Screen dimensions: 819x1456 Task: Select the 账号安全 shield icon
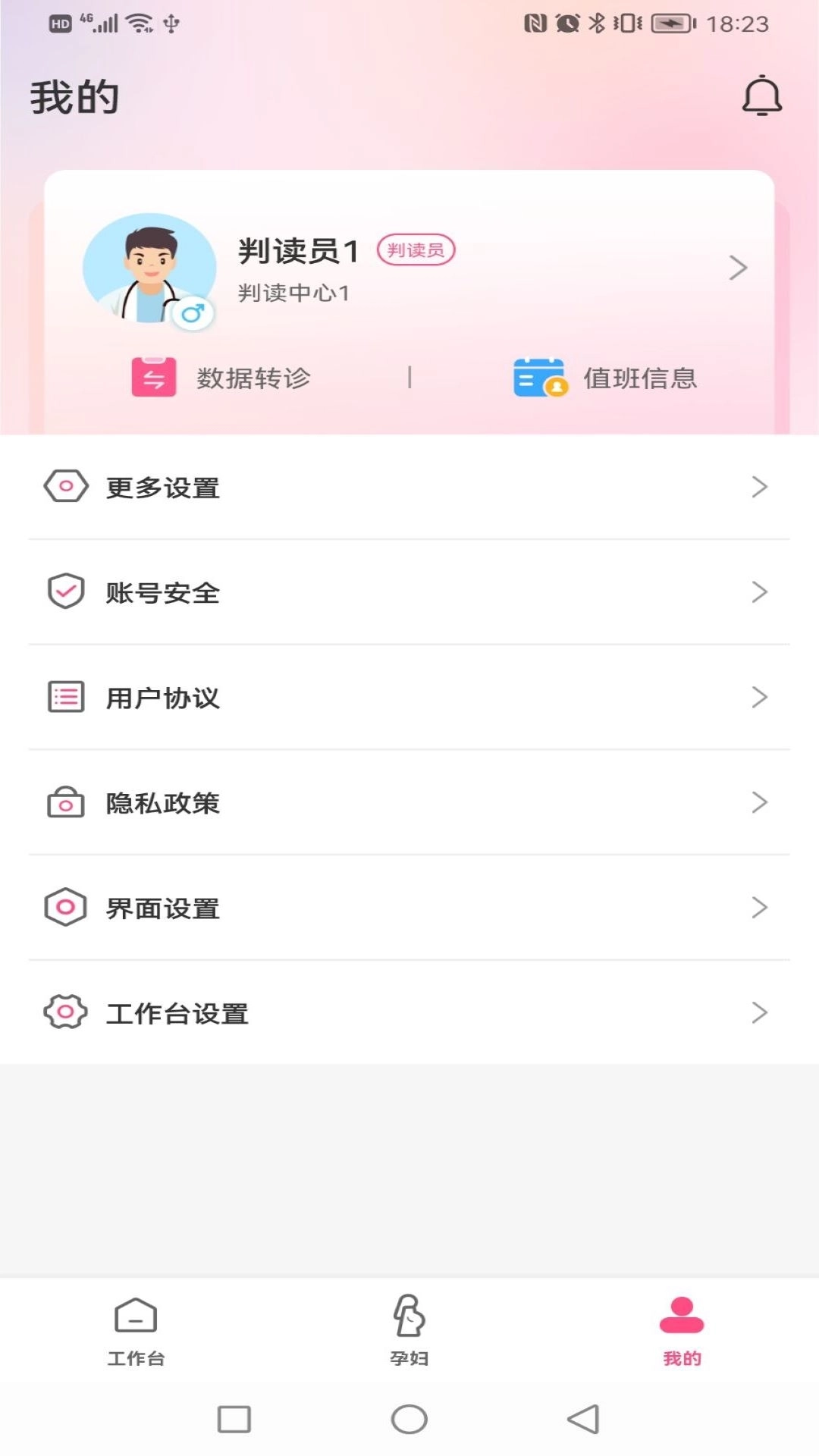65,593
